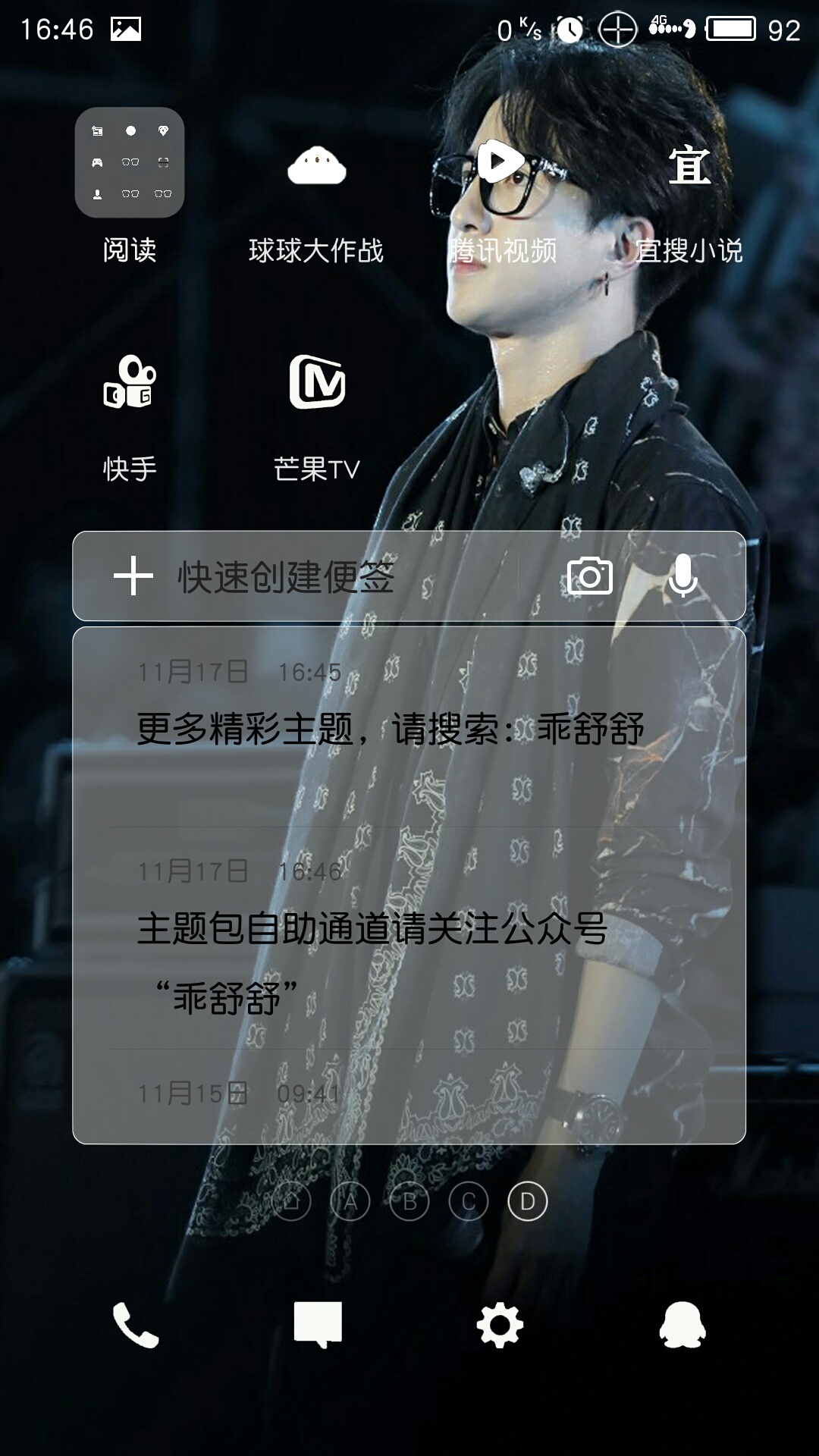
Task: Open the messages app in the dock
Action: pyautogui.click(x=318, y=1325)
